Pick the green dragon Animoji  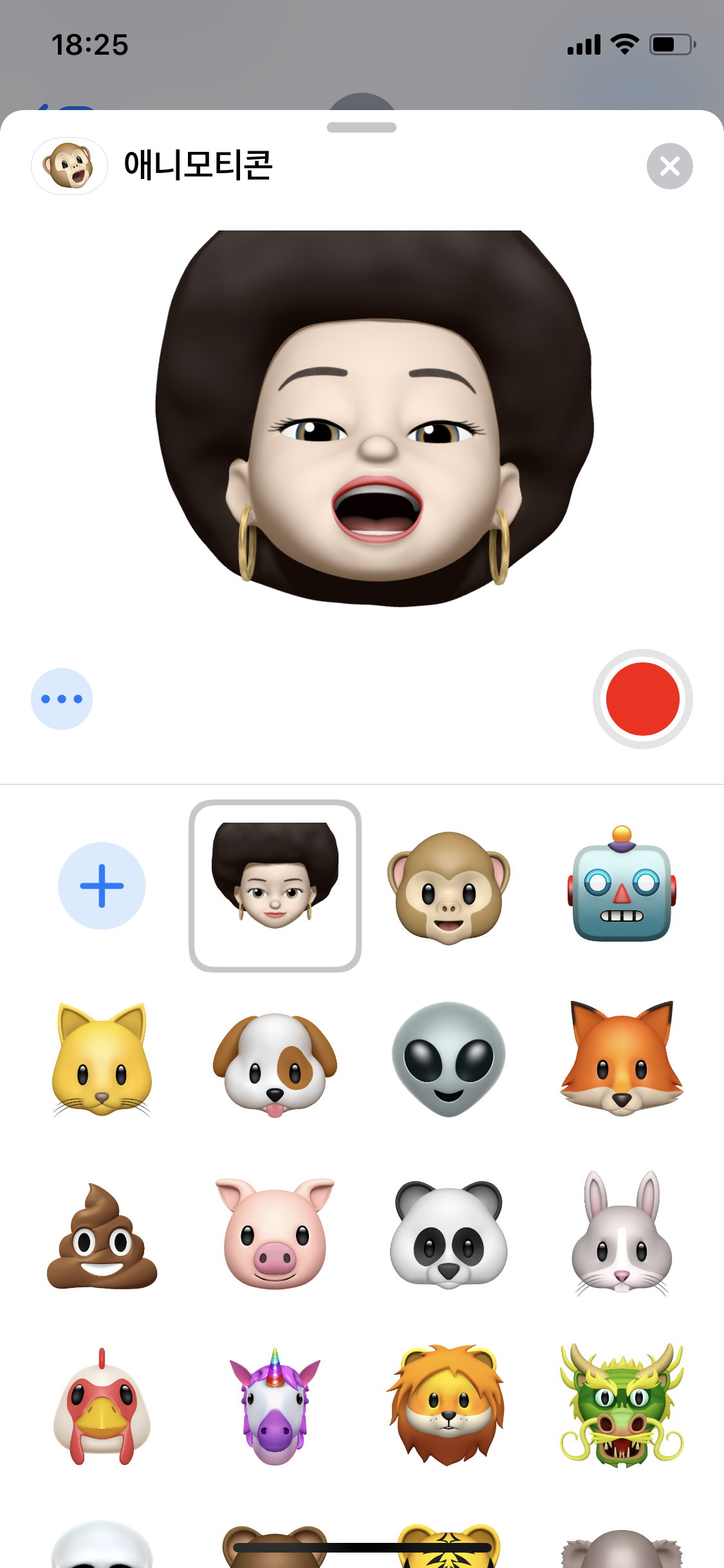pyautogui.click(x=622, y=1405)
